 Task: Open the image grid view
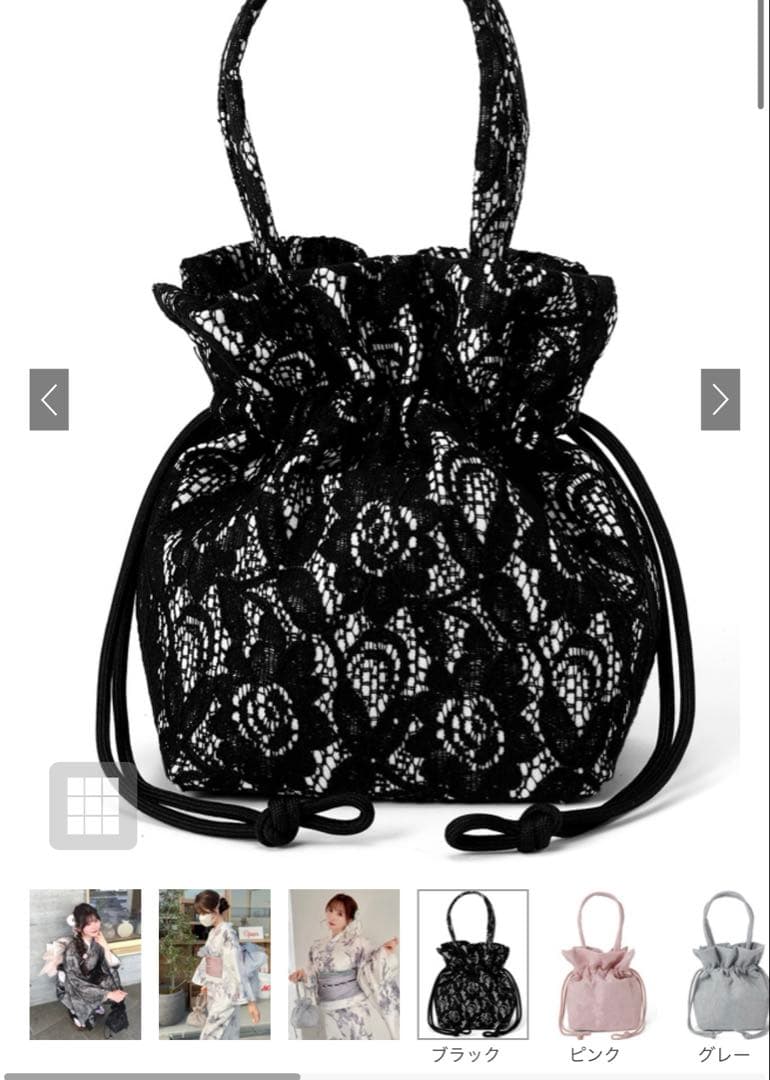click(x=93, y=806)
